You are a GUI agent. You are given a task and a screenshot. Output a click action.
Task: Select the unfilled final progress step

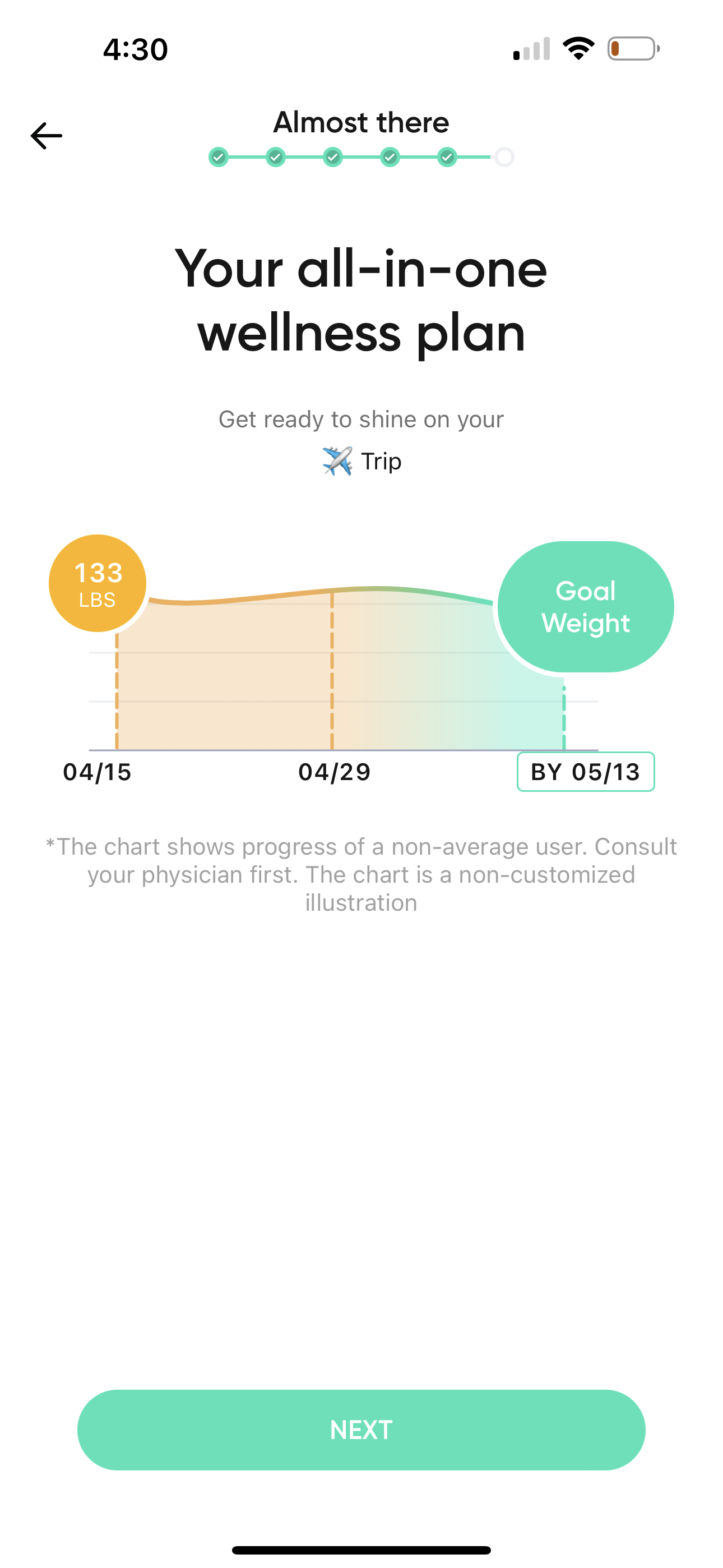click(503, 157)
